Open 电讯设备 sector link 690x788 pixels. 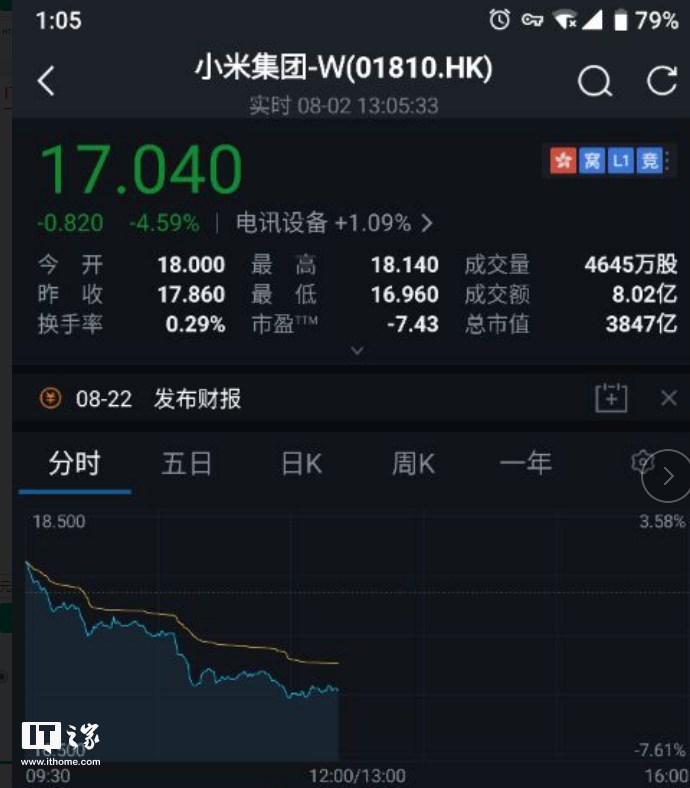tap(333, 222)
